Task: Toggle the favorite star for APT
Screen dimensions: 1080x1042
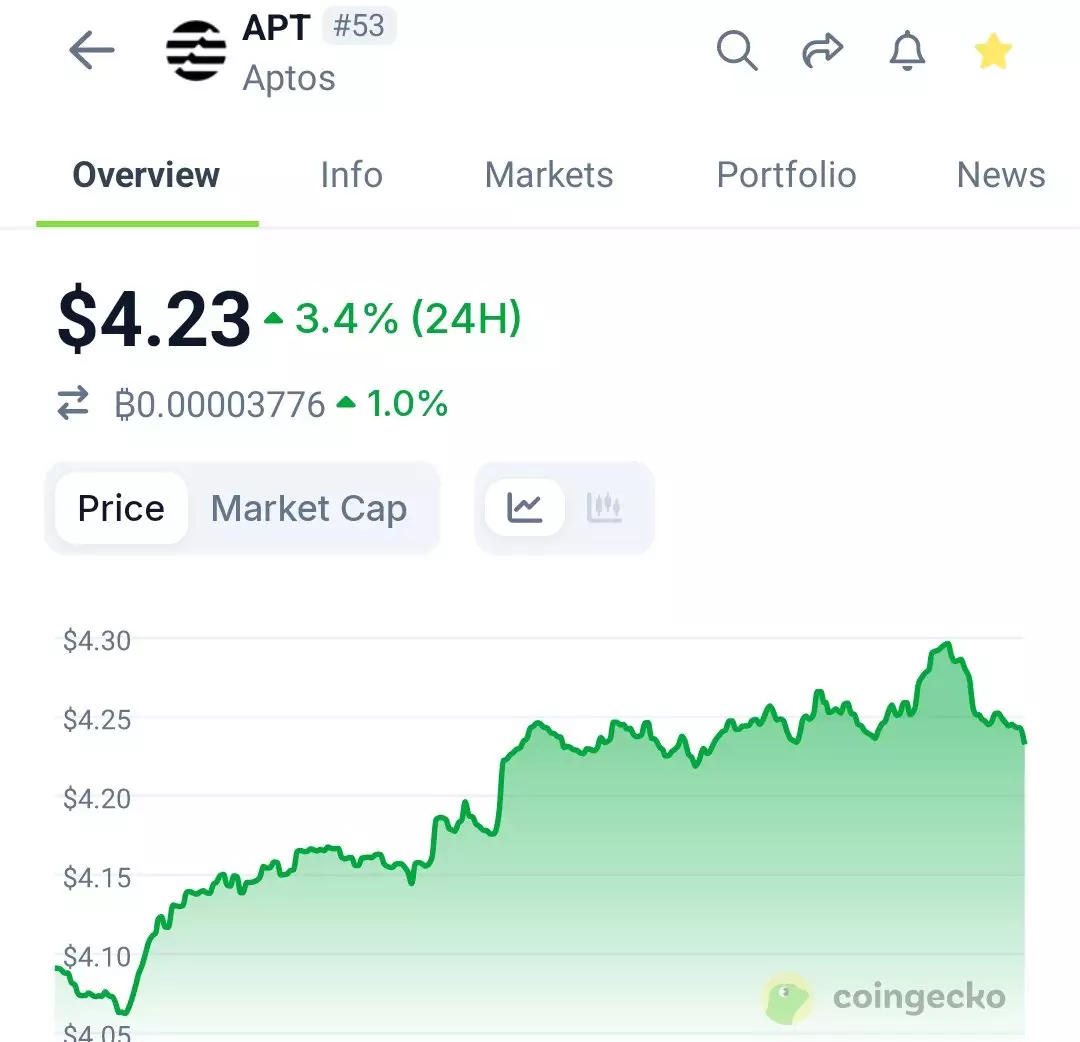Action: [993, 51]
